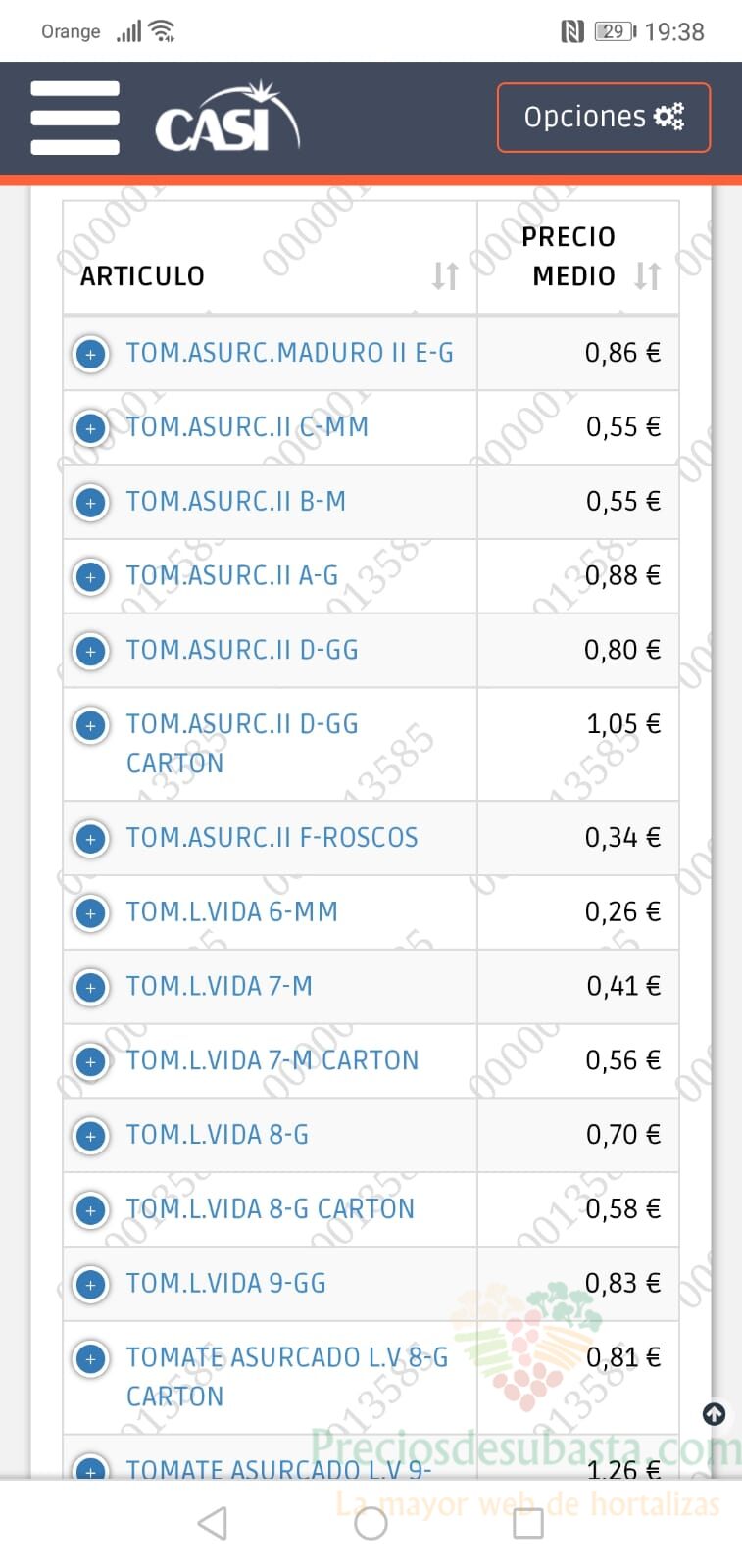Expand TOMATE ASURCADO L.V 8-G CARTON row
The height and width of the screenshot is (1568, 742).
click(x=91, y=1358)
